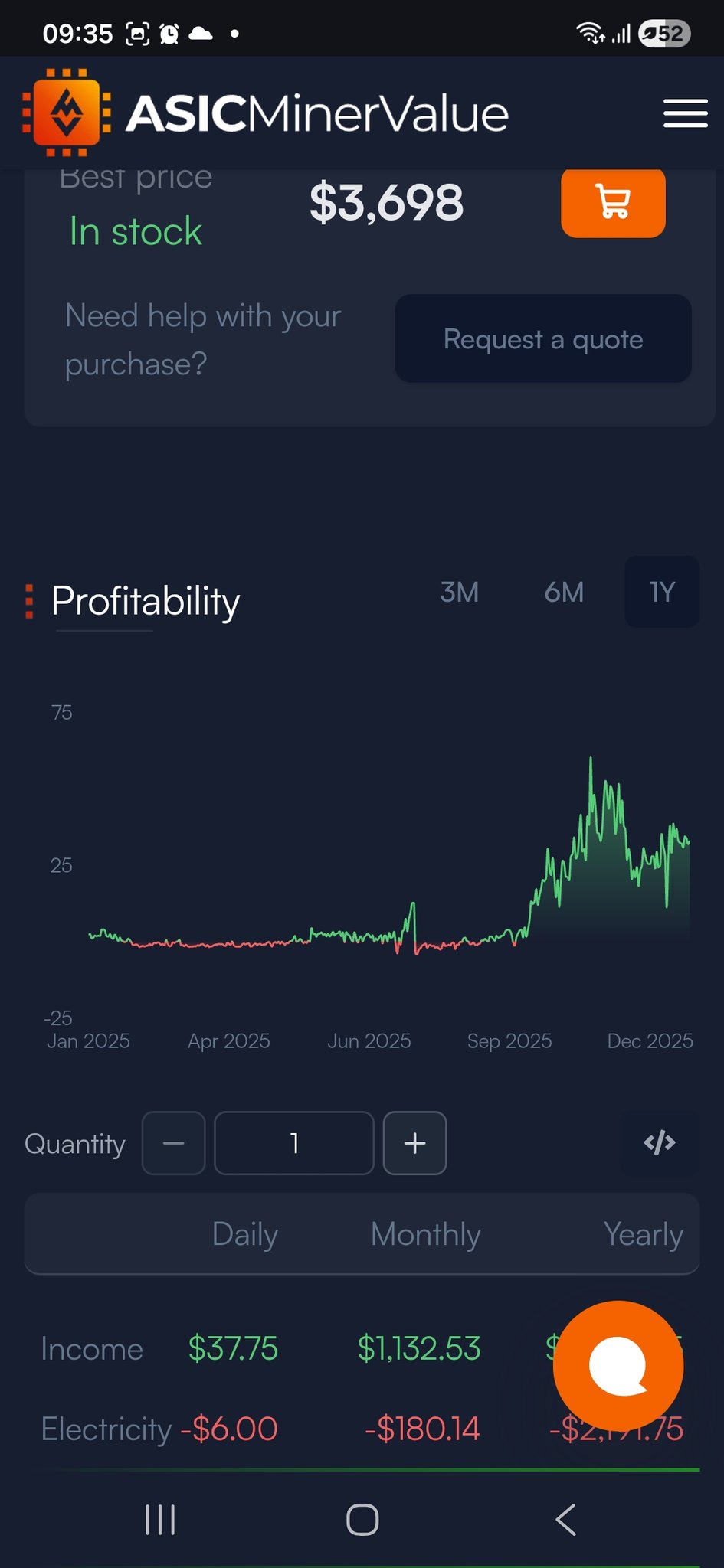
Task: Decrease quantity with minus button
Action: coord(174,1143)
